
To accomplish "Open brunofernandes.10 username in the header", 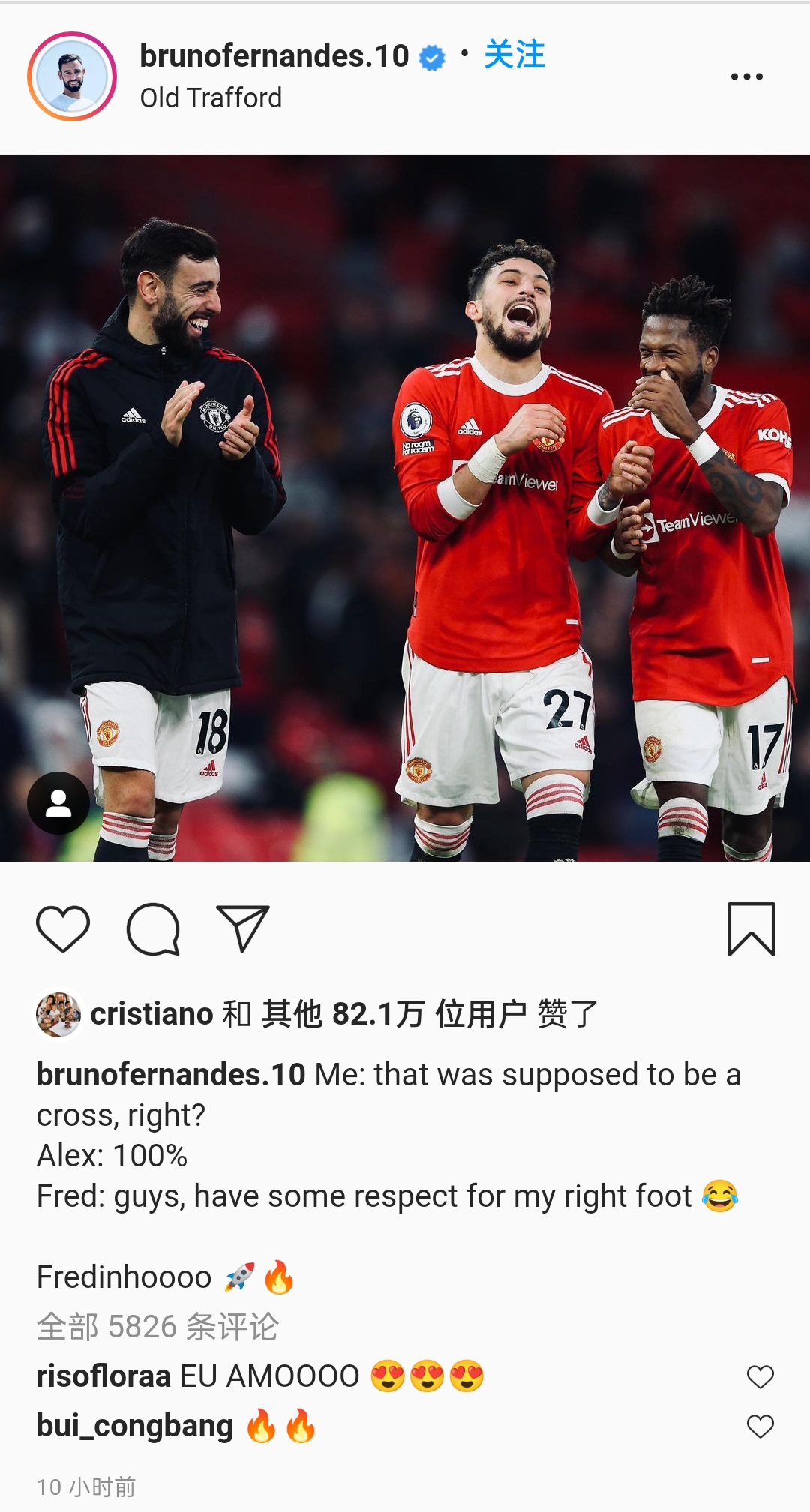I will [274, 56].
